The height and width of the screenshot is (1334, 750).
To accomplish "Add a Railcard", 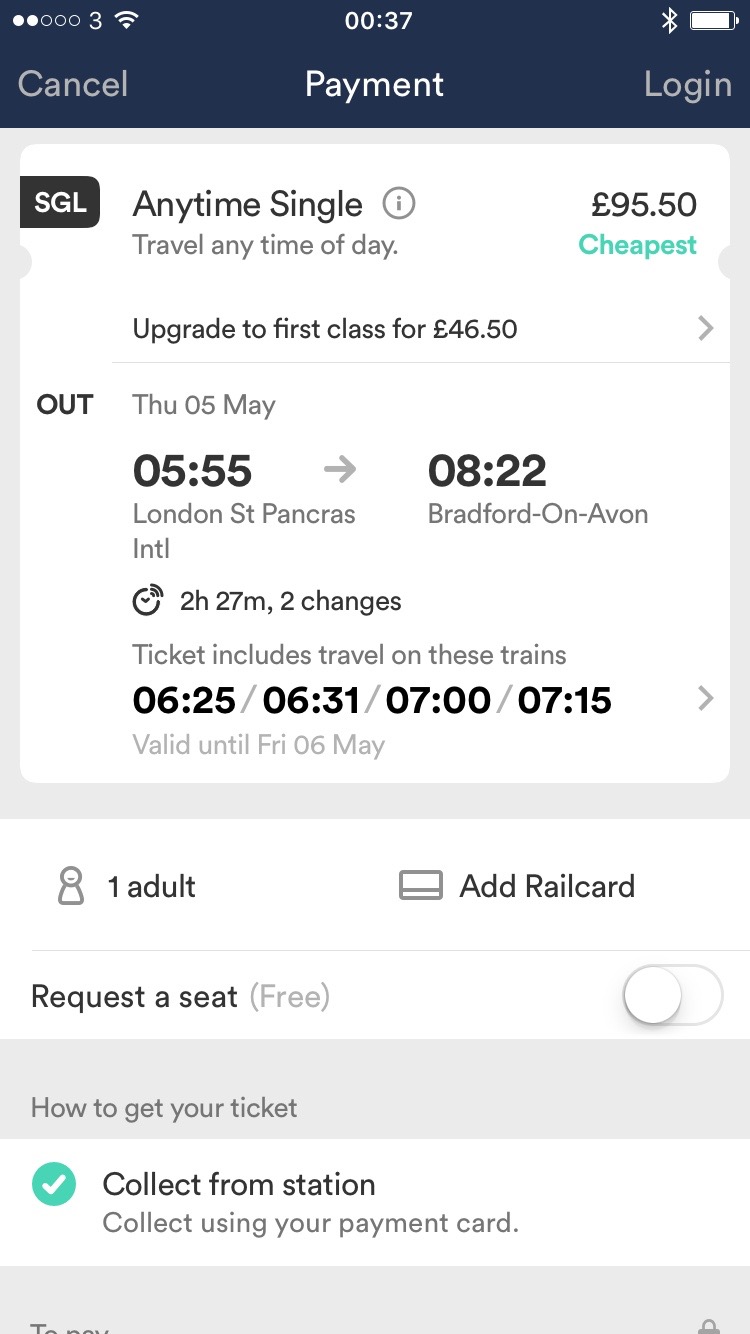I will (517, 886).
